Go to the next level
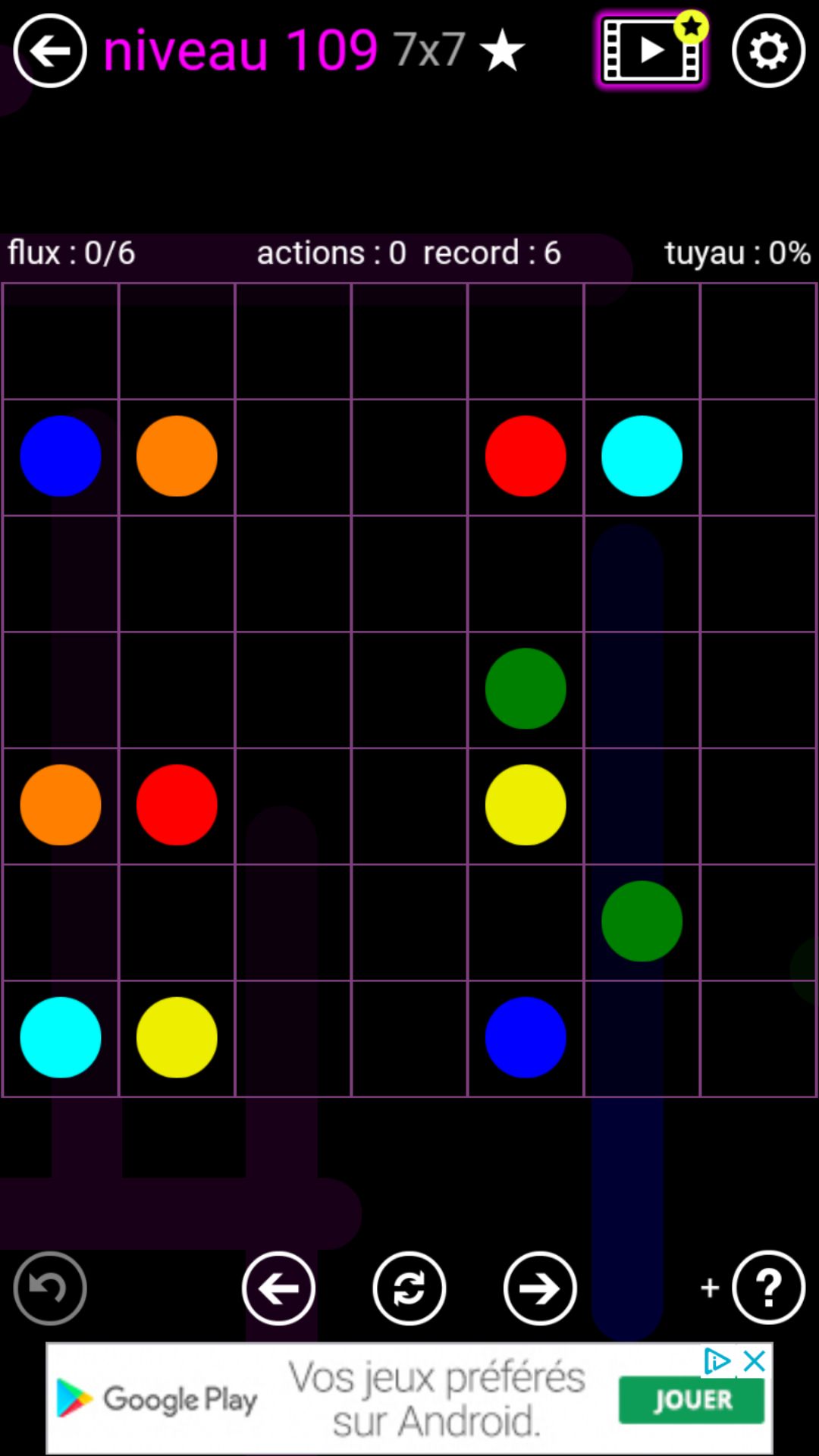The image size is (819, 1456). click(539, 1288)
